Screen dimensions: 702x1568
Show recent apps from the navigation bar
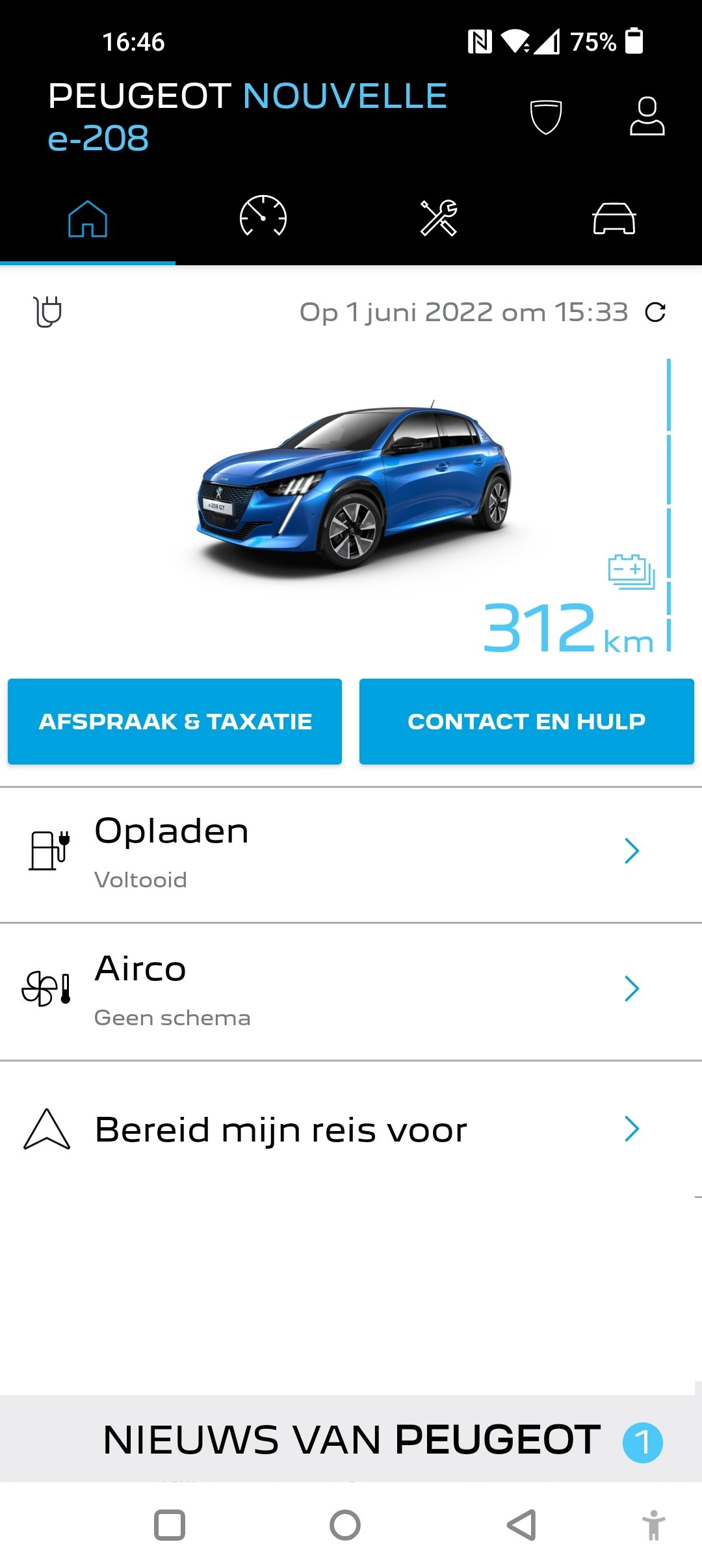170,1525
